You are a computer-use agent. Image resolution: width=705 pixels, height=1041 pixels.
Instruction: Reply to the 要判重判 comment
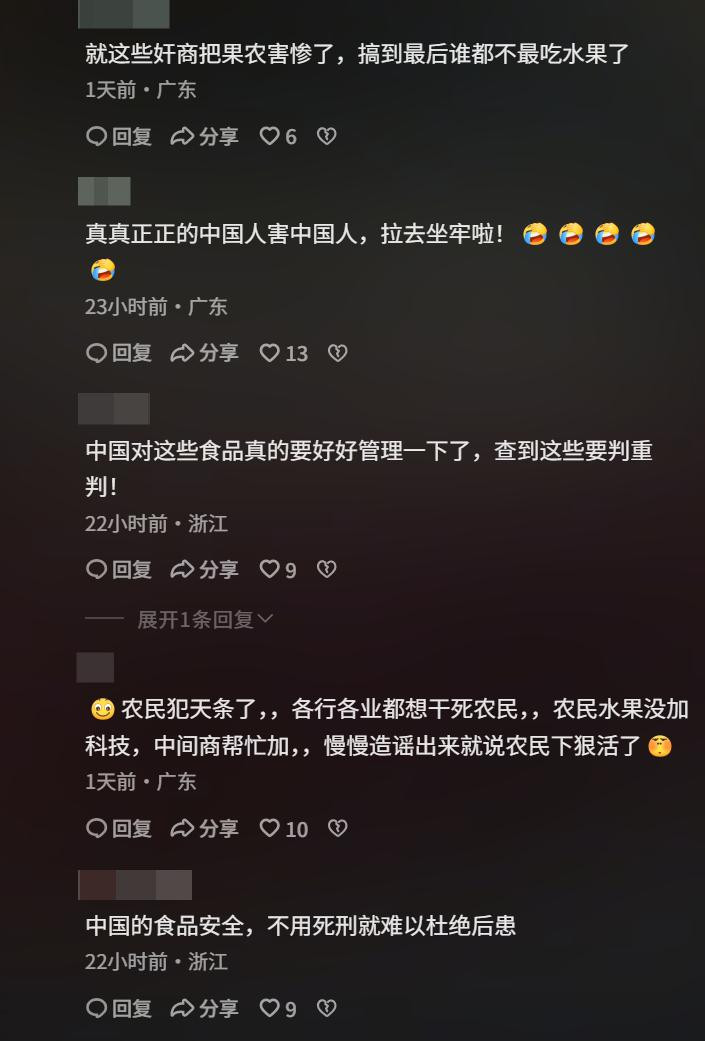119,570
